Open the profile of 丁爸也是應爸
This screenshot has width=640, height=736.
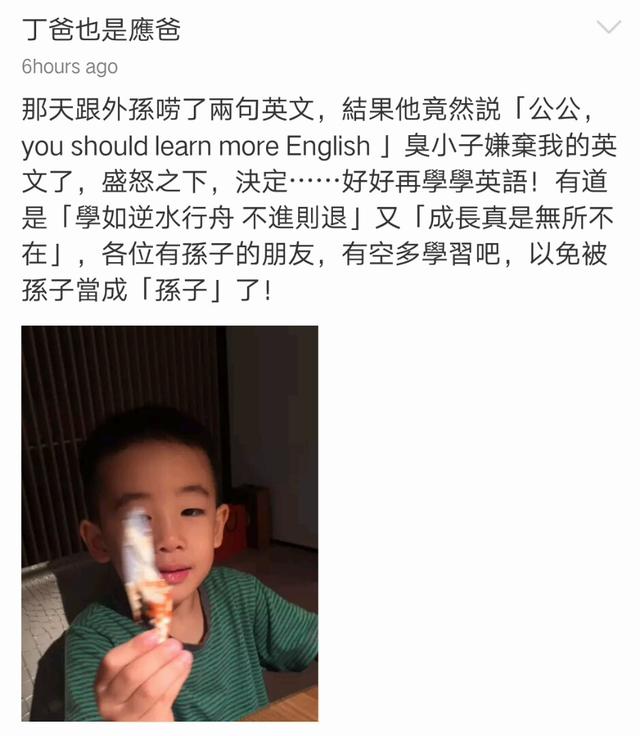[101, 29]
